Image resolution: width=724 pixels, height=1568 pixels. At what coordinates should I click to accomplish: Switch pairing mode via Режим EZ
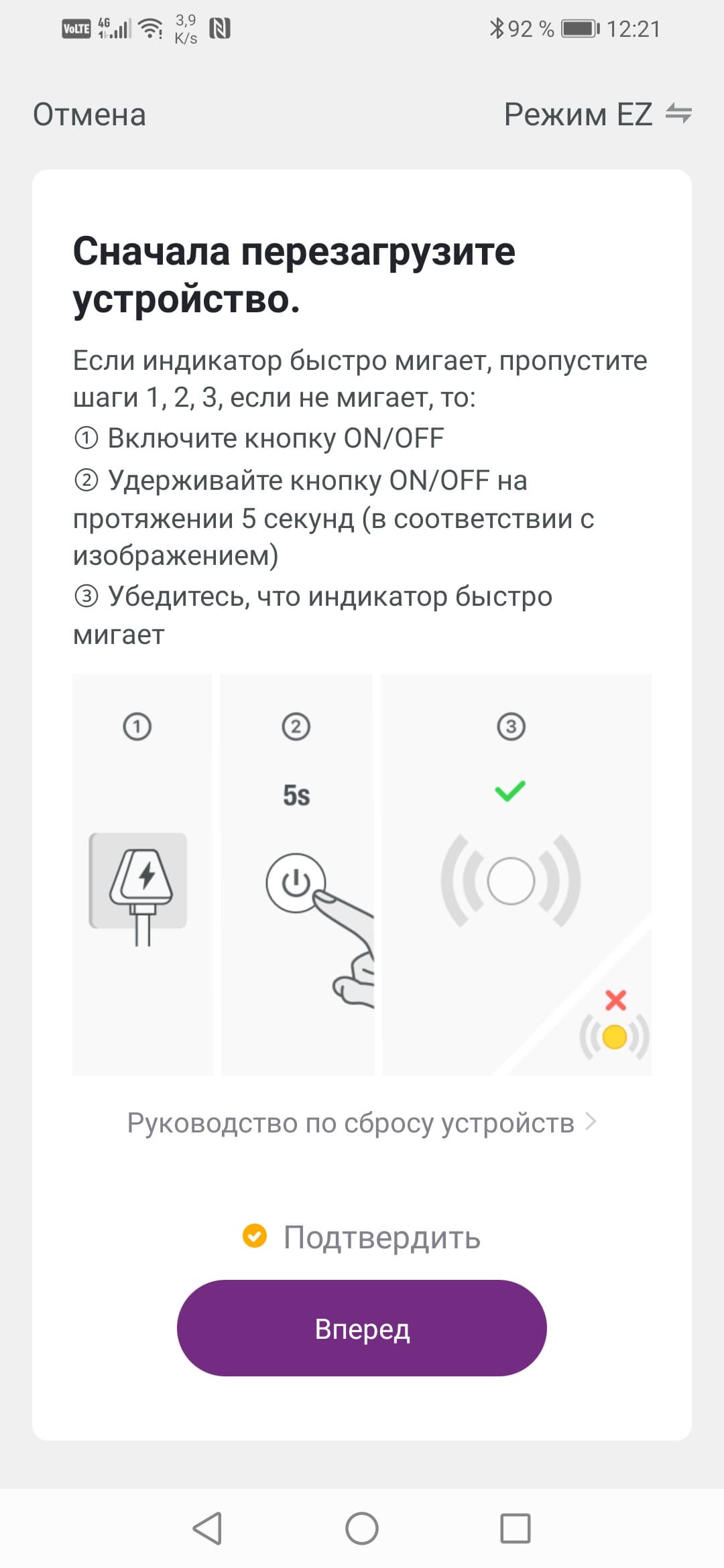coord(597,115)
